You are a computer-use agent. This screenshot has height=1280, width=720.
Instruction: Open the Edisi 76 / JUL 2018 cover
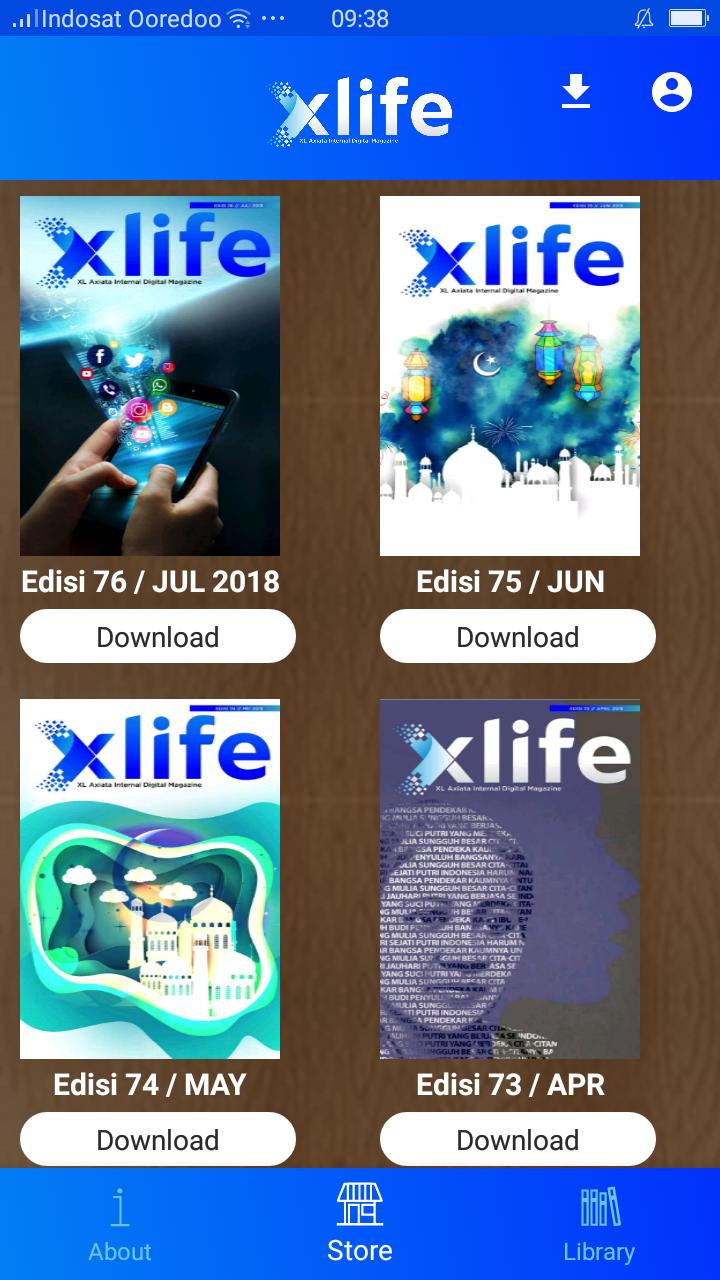click(x=150, y=375)
